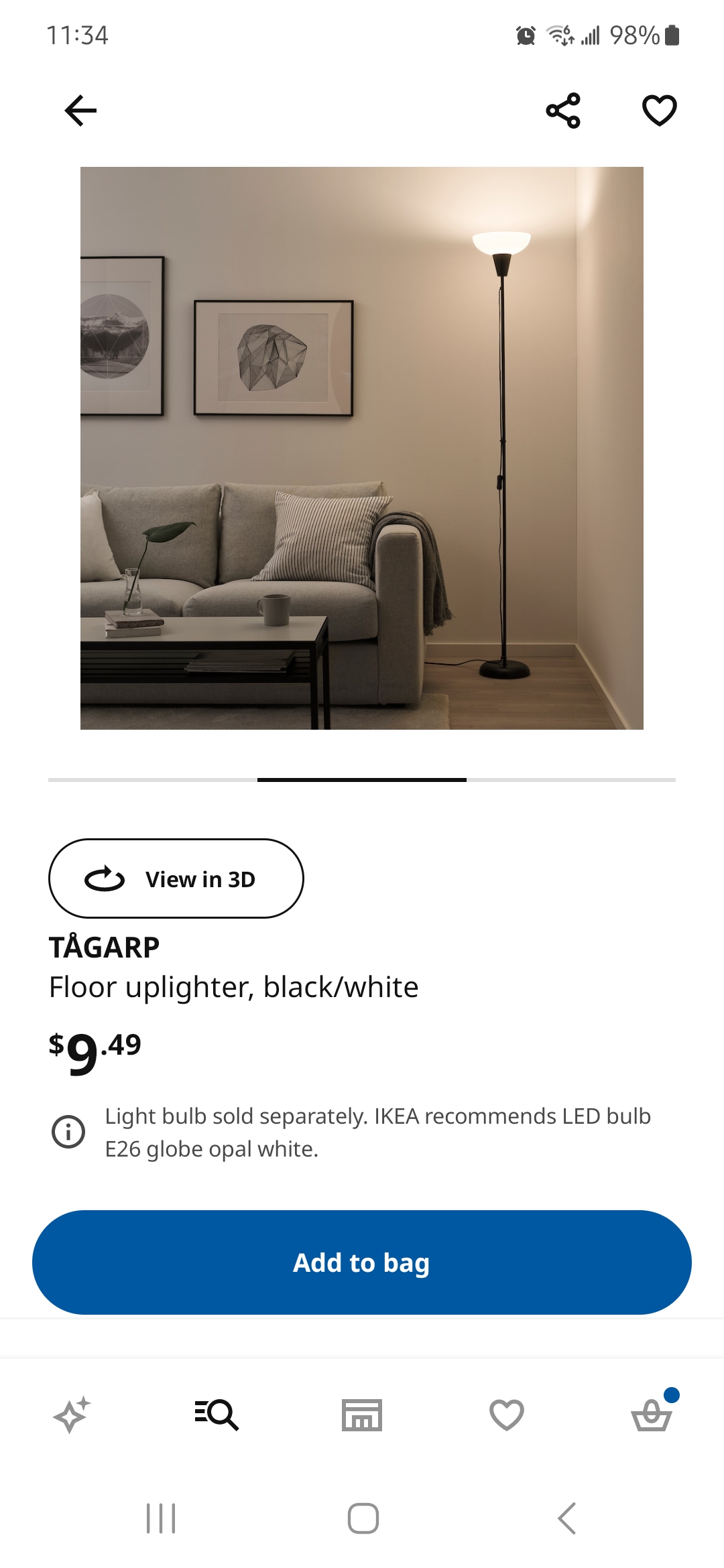The height and width of the screenshot is (1568, 724).
Task: Open the system recent apps button
Action: (x=161, y=1518)
